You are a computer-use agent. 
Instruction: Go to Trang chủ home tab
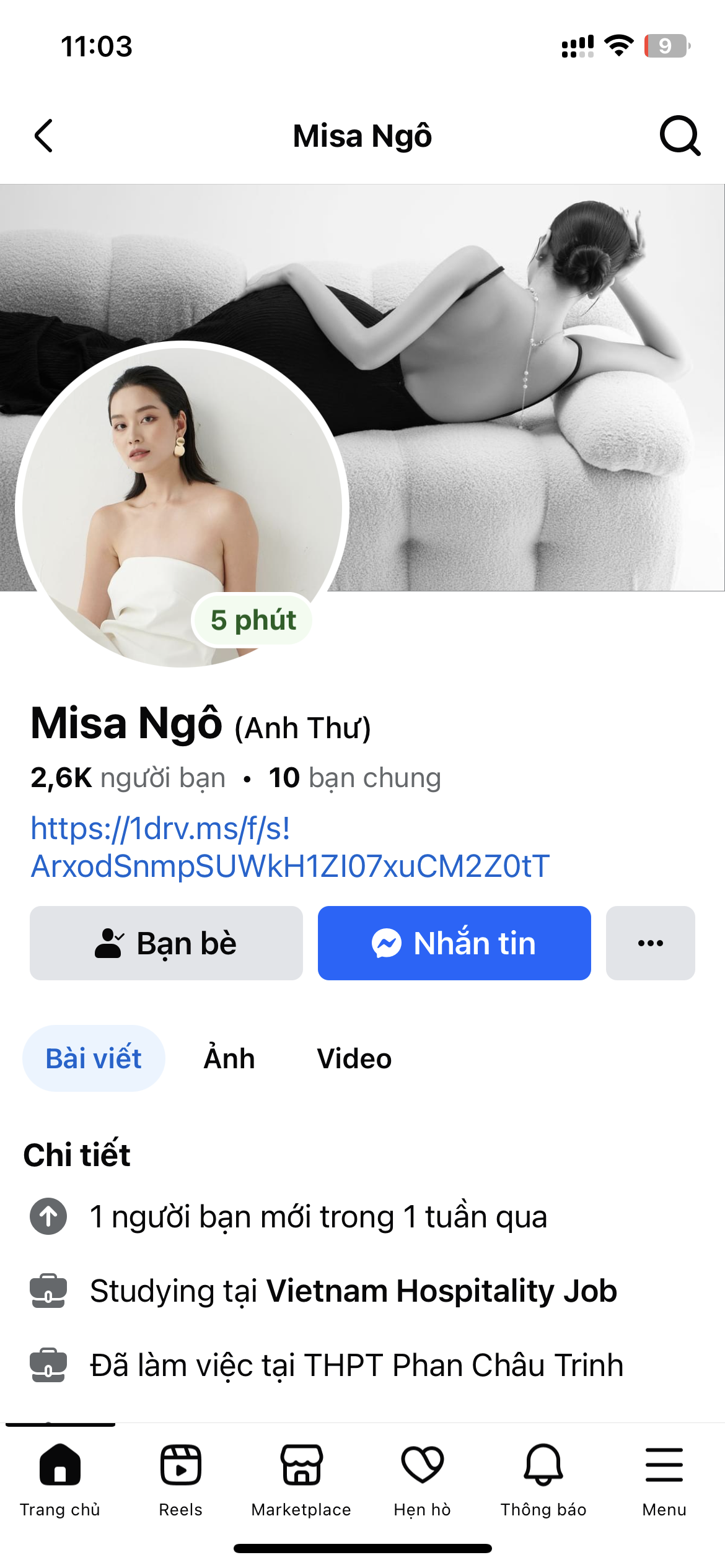pyautogui.click(x=60, y=1479)
